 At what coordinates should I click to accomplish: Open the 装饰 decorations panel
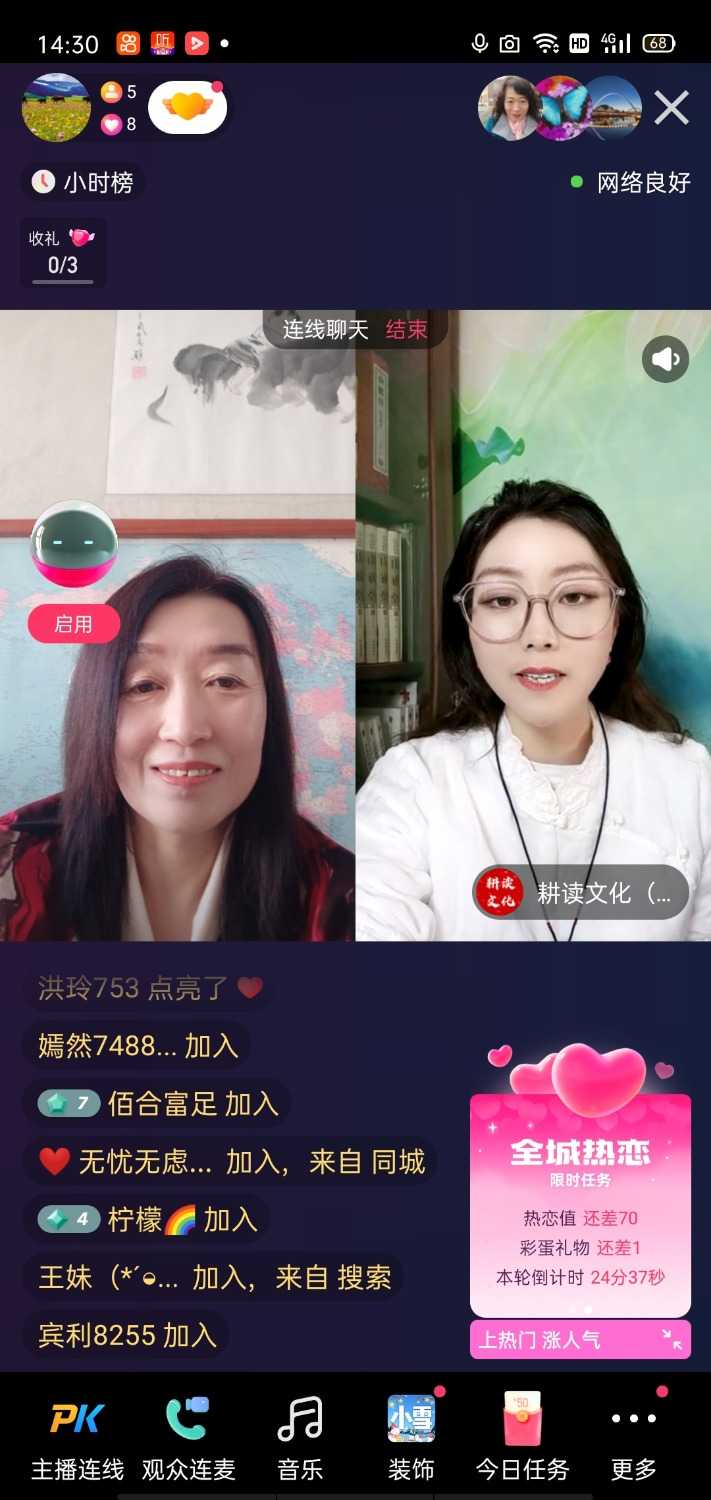(x=411, y=1438)
